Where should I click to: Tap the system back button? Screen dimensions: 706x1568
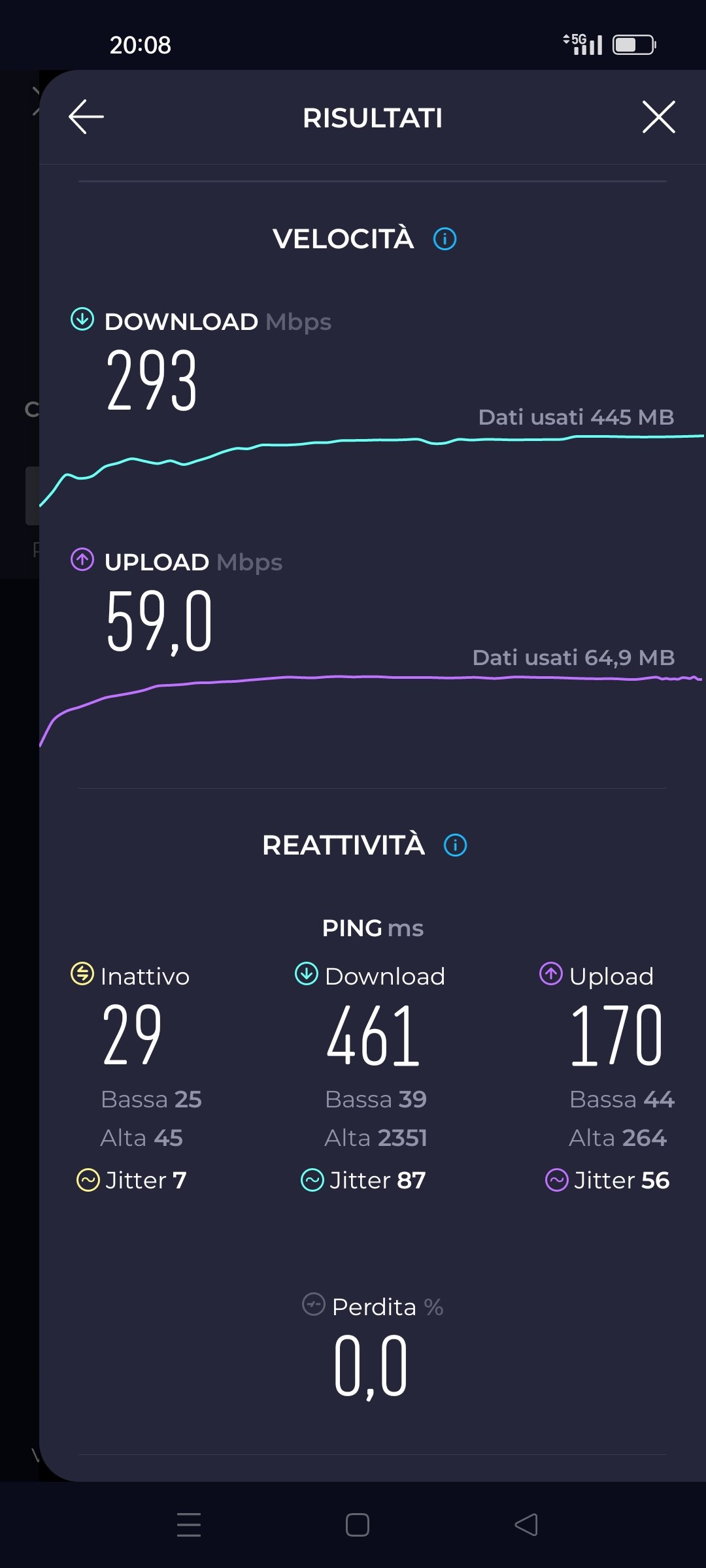click(526, 1525)
